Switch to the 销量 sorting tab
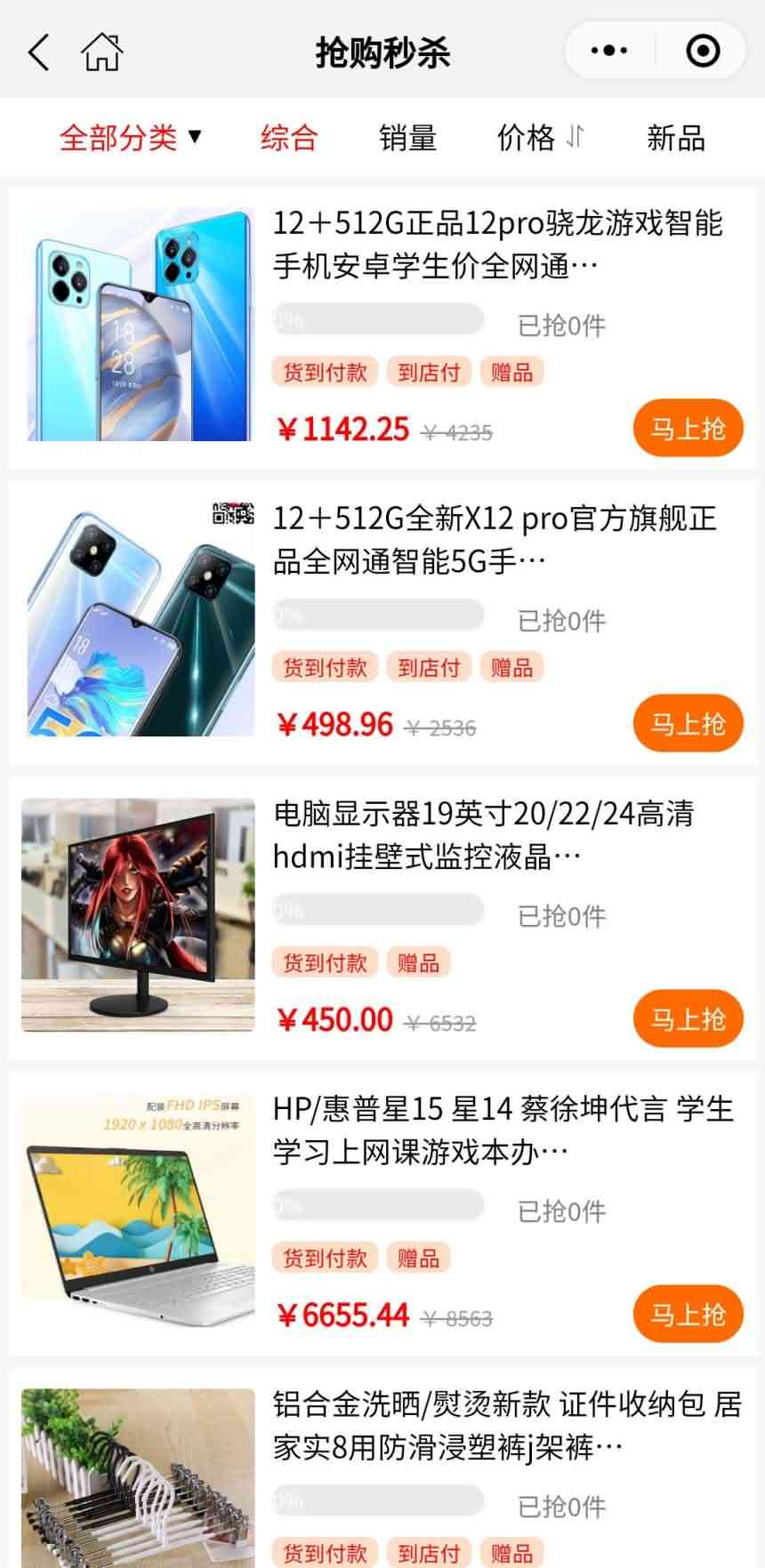The image size is (765, 1568). click(x=407, y=138)
